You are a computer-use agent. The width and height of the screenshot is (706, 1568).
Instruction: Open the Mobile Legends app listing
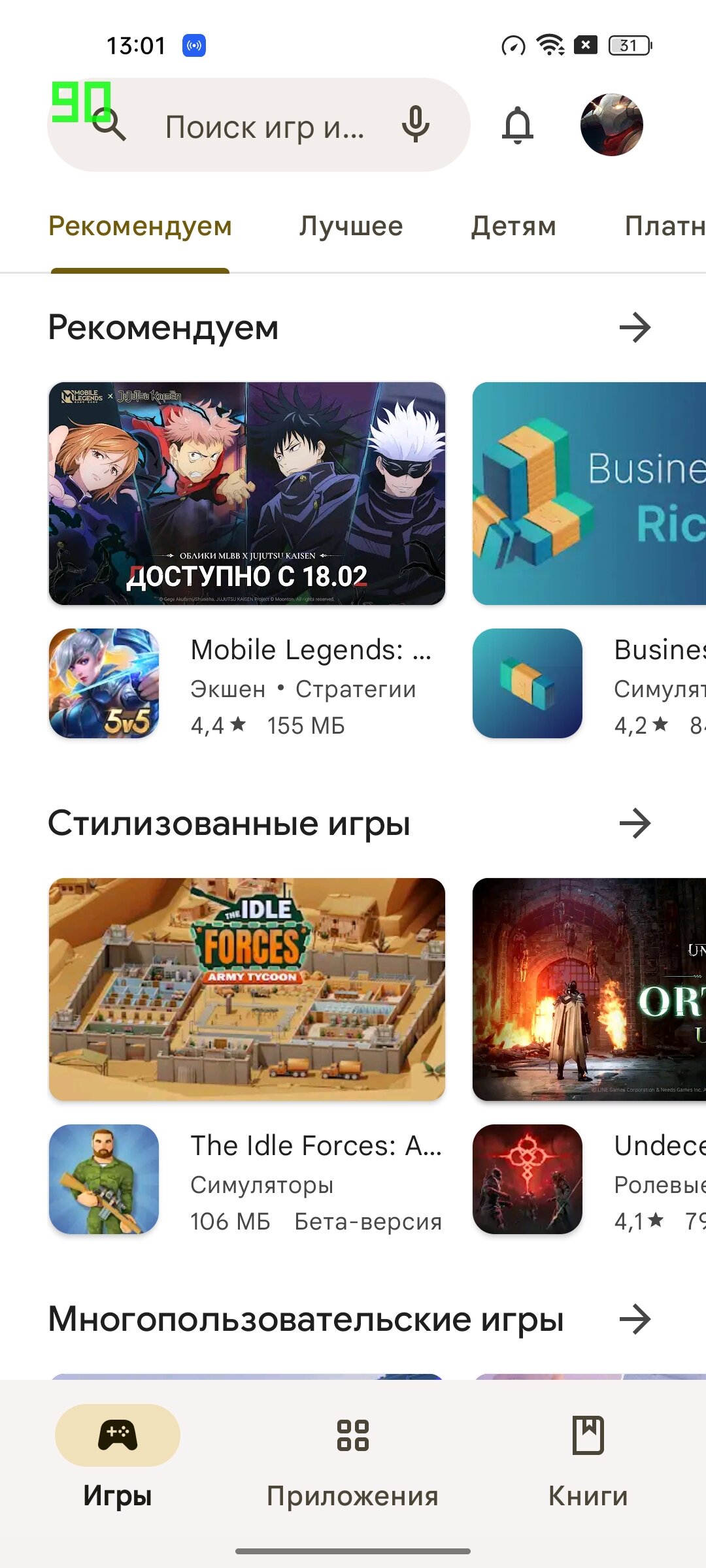247,684
